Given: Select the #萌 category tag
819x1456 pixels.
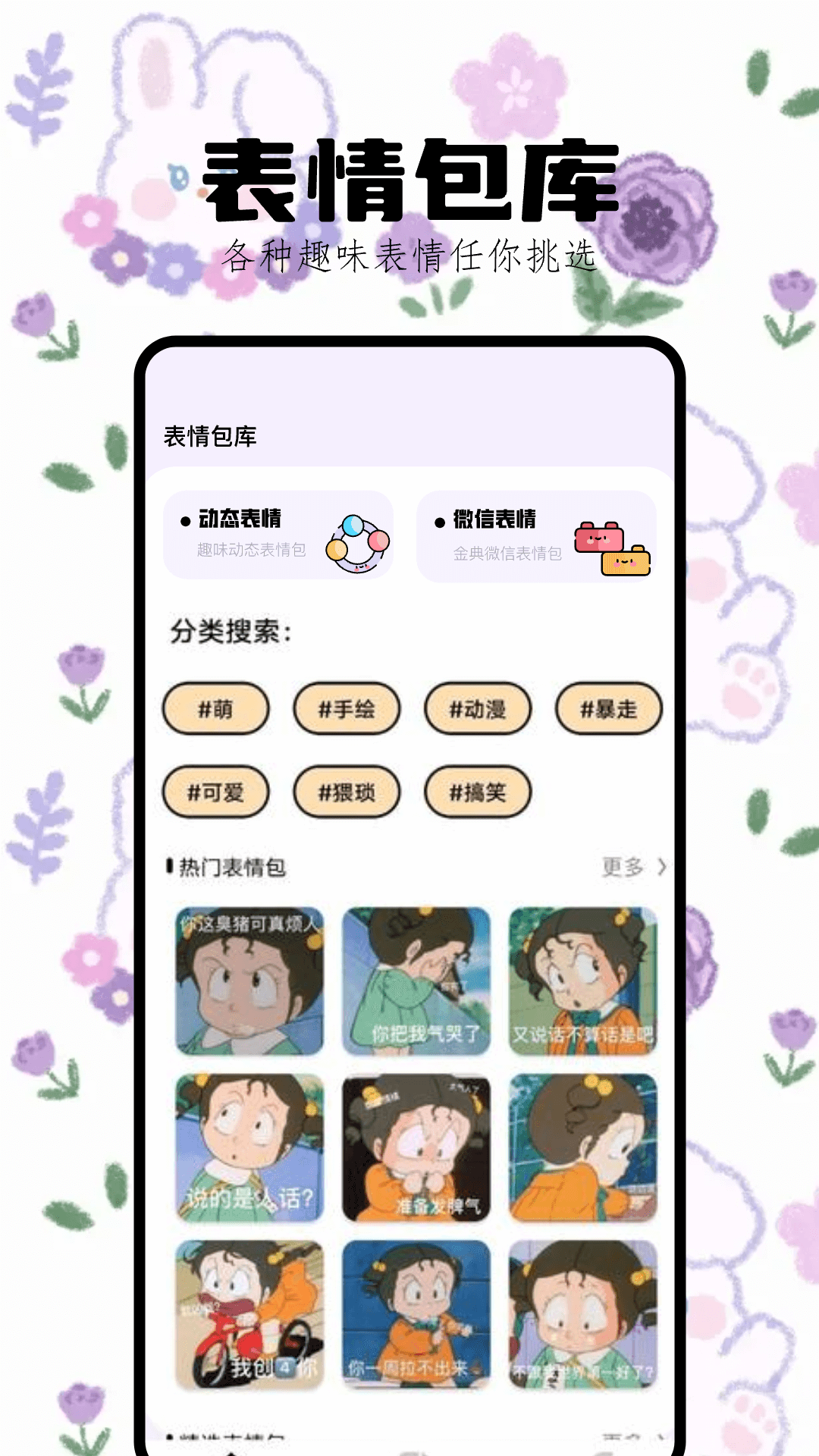Looking at the screenshot, I should tap(215, 709).
